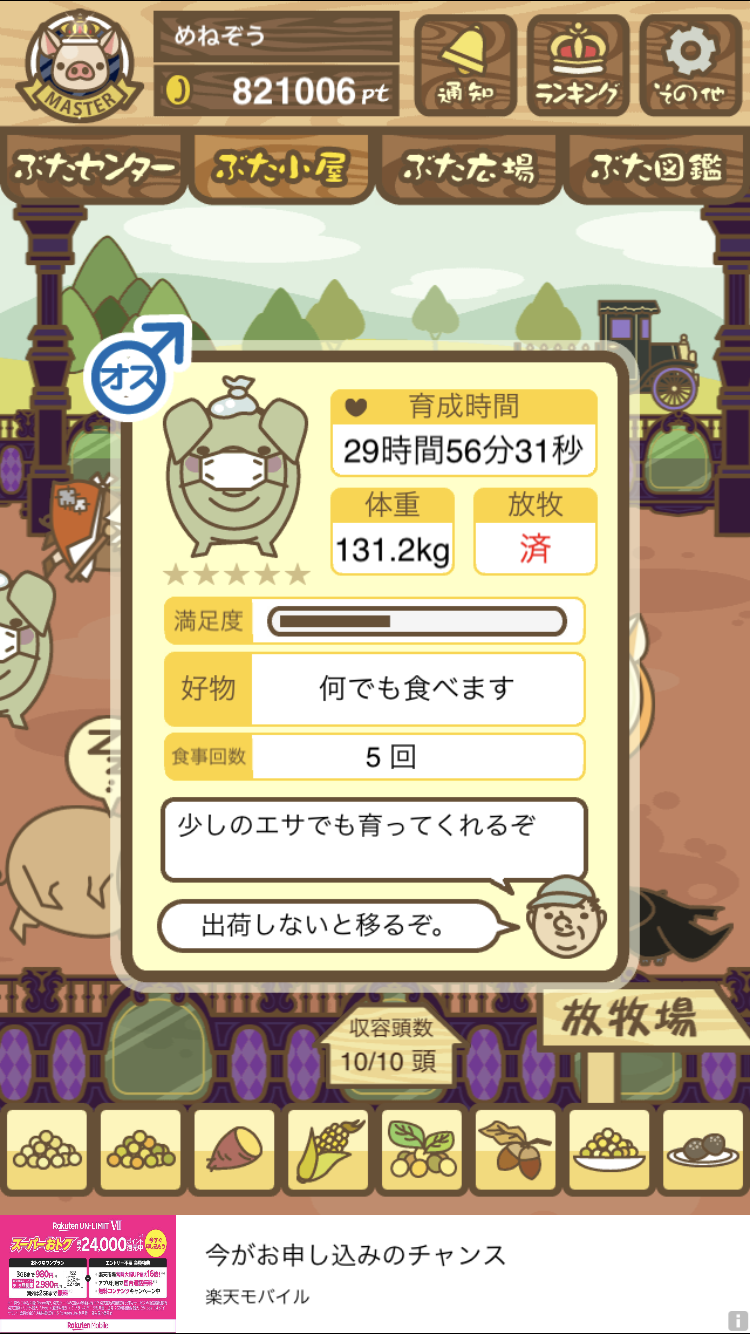Tap the ad info icon
The image size is (750, 1334).
[738, 1321]
